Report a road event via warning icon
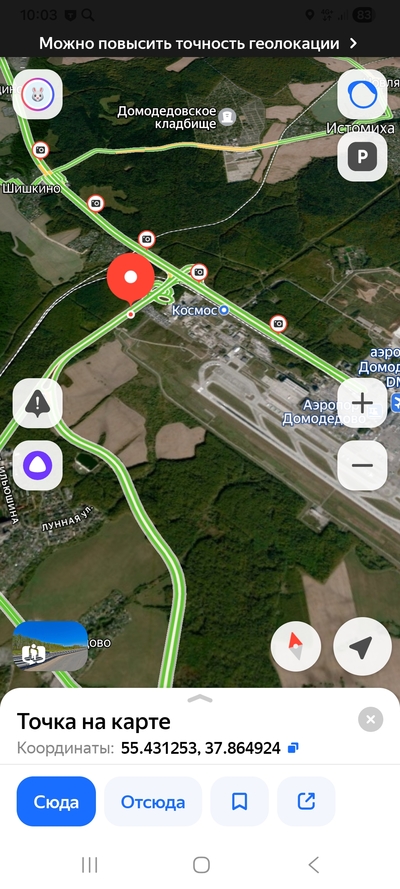400x889 pixels. click(x=37, y=403)
